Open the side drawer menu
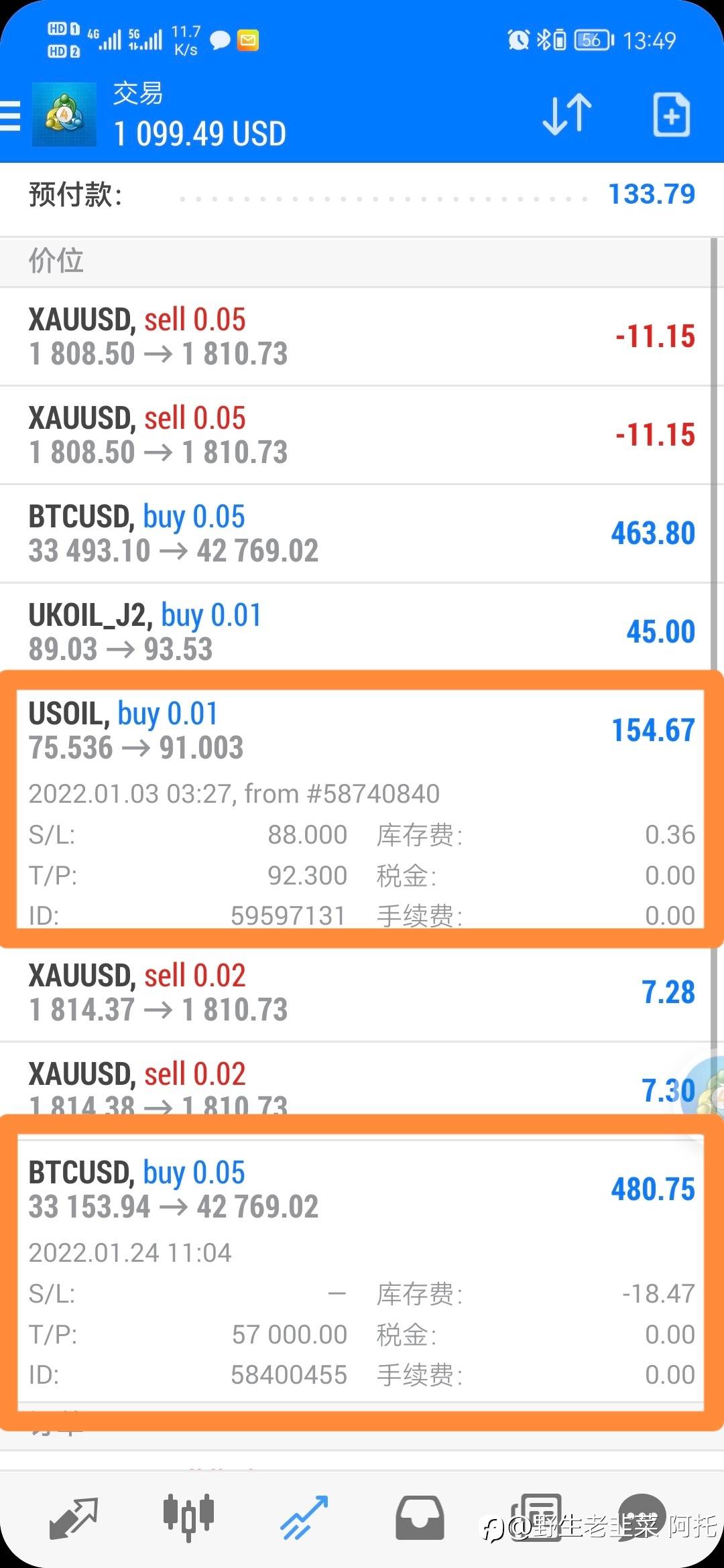Image resolution: width=724 pixels, height=1568 pixels. (x=11, y=115)
